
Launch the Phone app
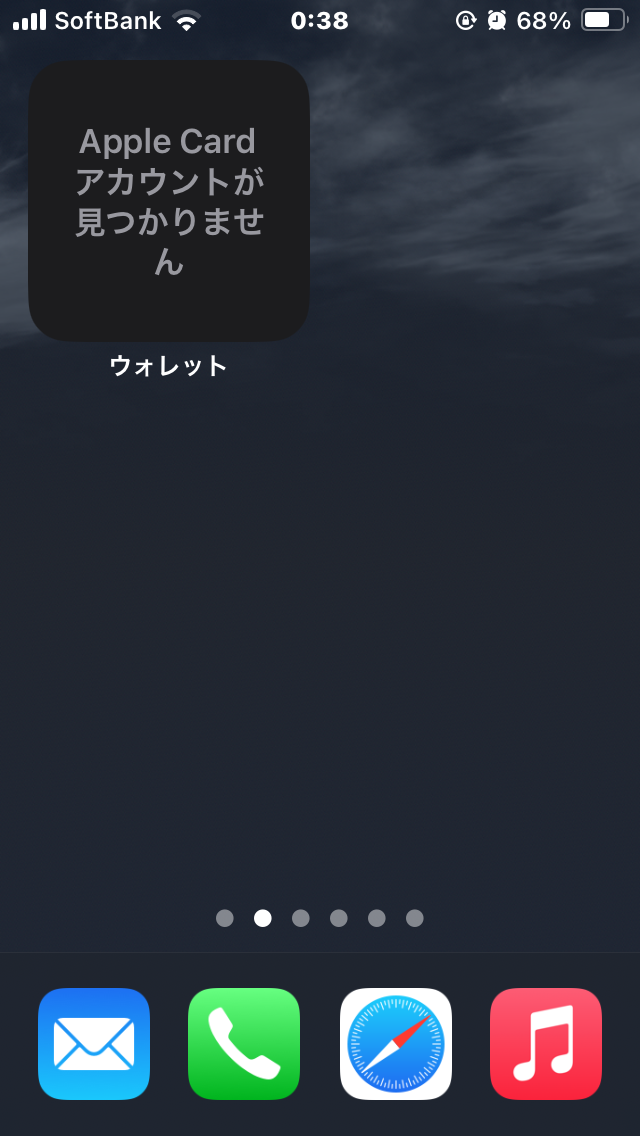click(x=244, y=1043)
